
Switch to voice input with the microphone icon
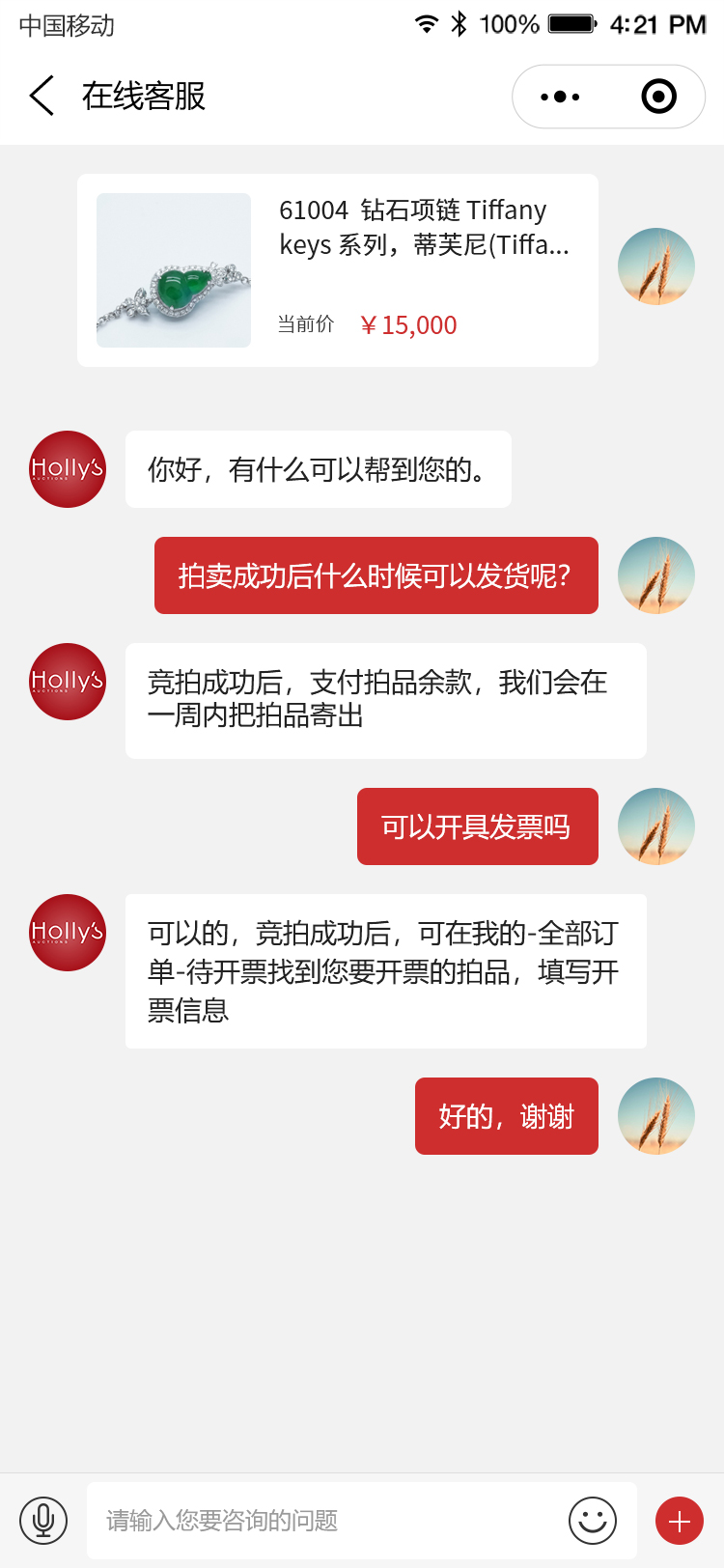pos(43,1520)
